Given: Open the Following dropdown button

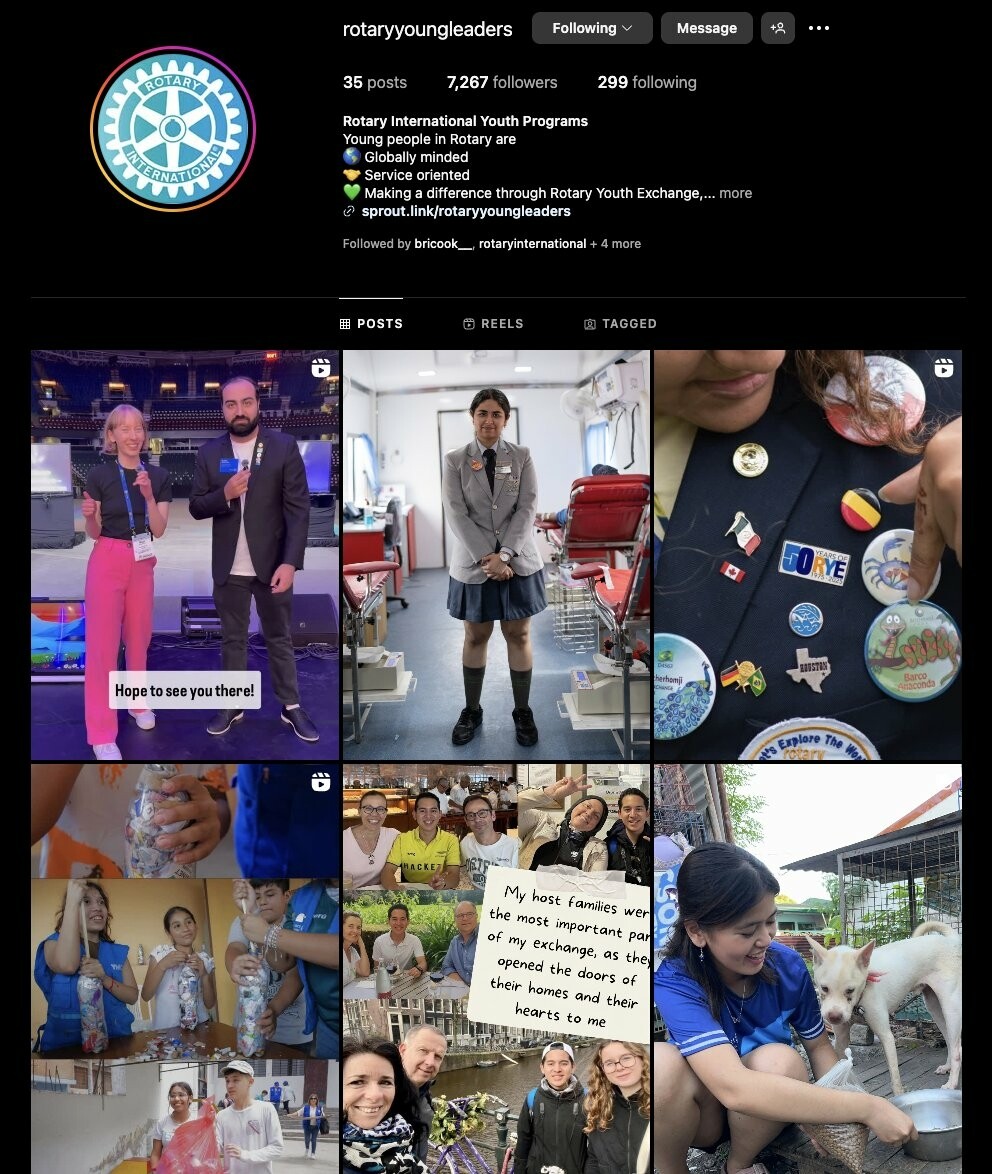Looking at the screenshot, I should tap(592, 28).
